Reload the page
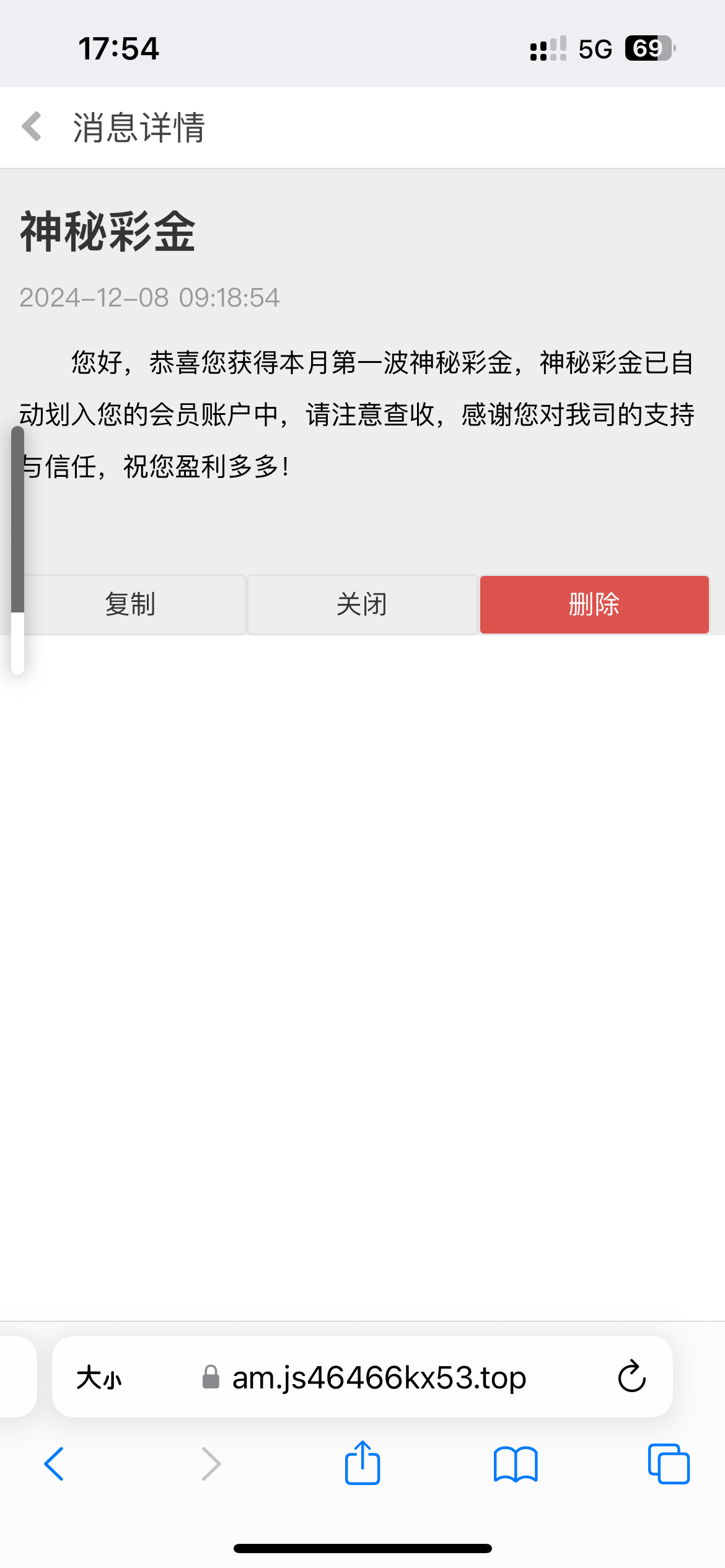Viewport: 725px width, 1568px height. (631, 1377)
